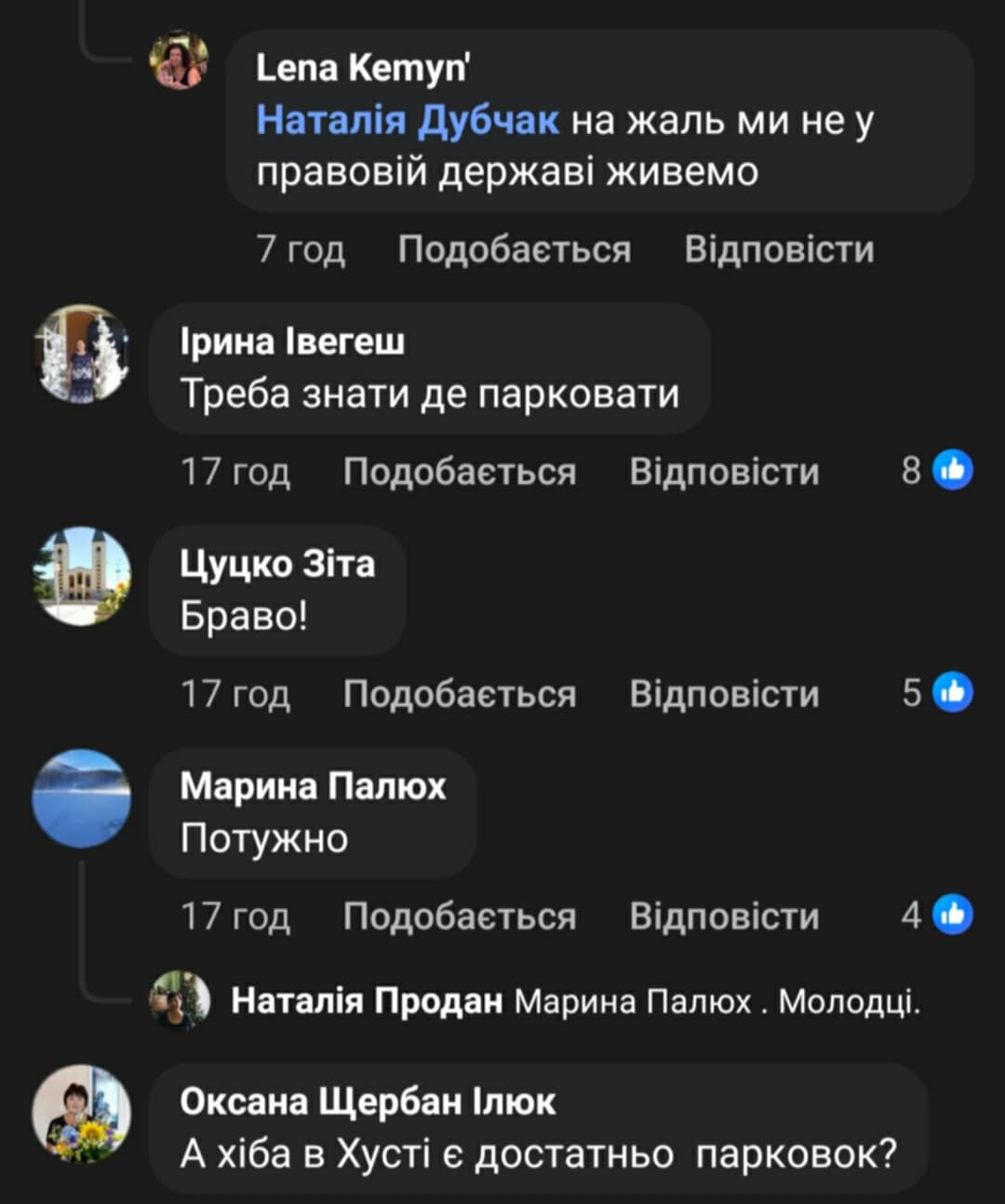This screenshot has width=1005, height=1204.
Task: View reactions on Марина Палюх's comment
Action: (937, 915)
